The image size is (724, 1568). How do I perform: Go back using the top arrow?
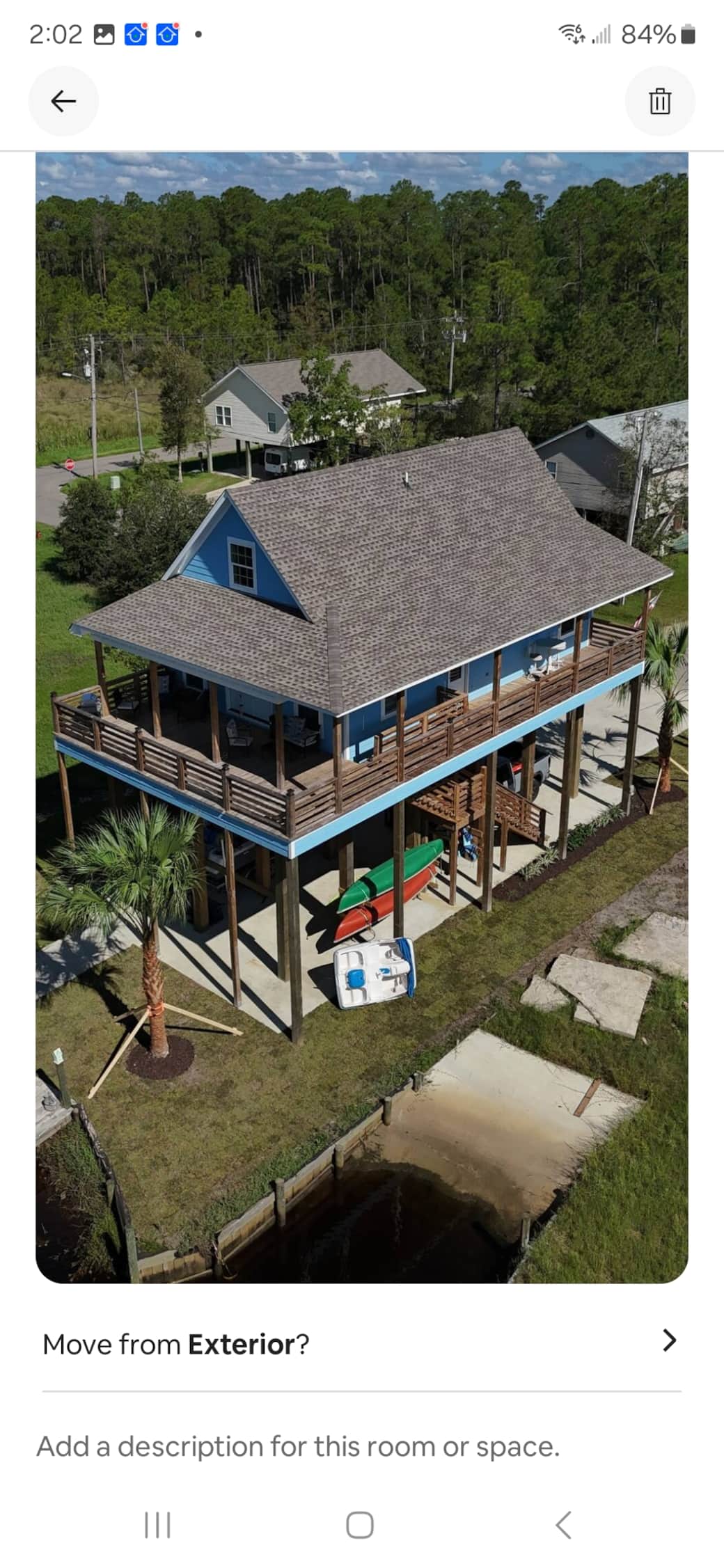(63, 101)
